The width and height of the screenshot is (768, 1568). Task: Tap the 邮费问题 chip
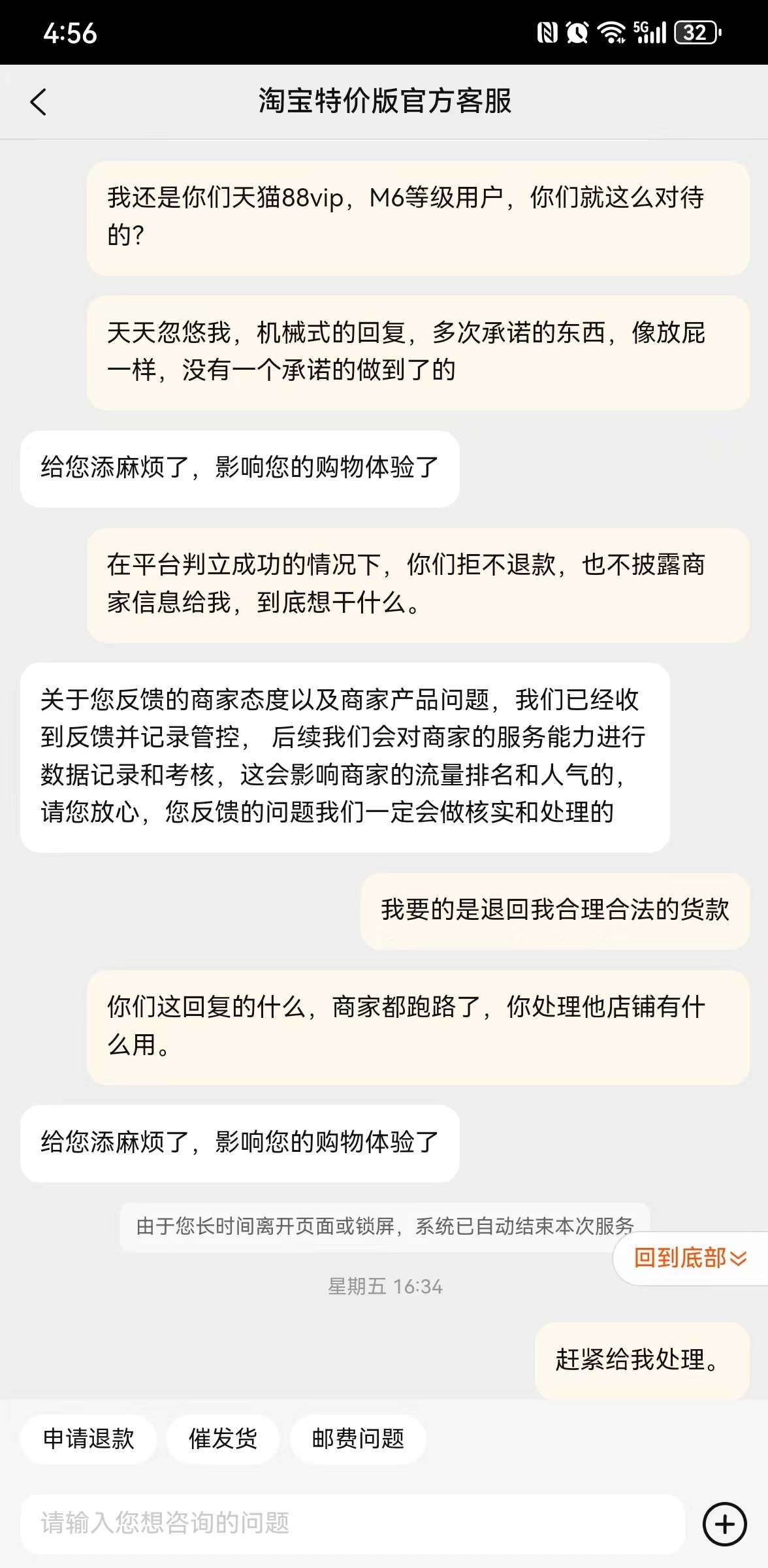click(358, 1439)
